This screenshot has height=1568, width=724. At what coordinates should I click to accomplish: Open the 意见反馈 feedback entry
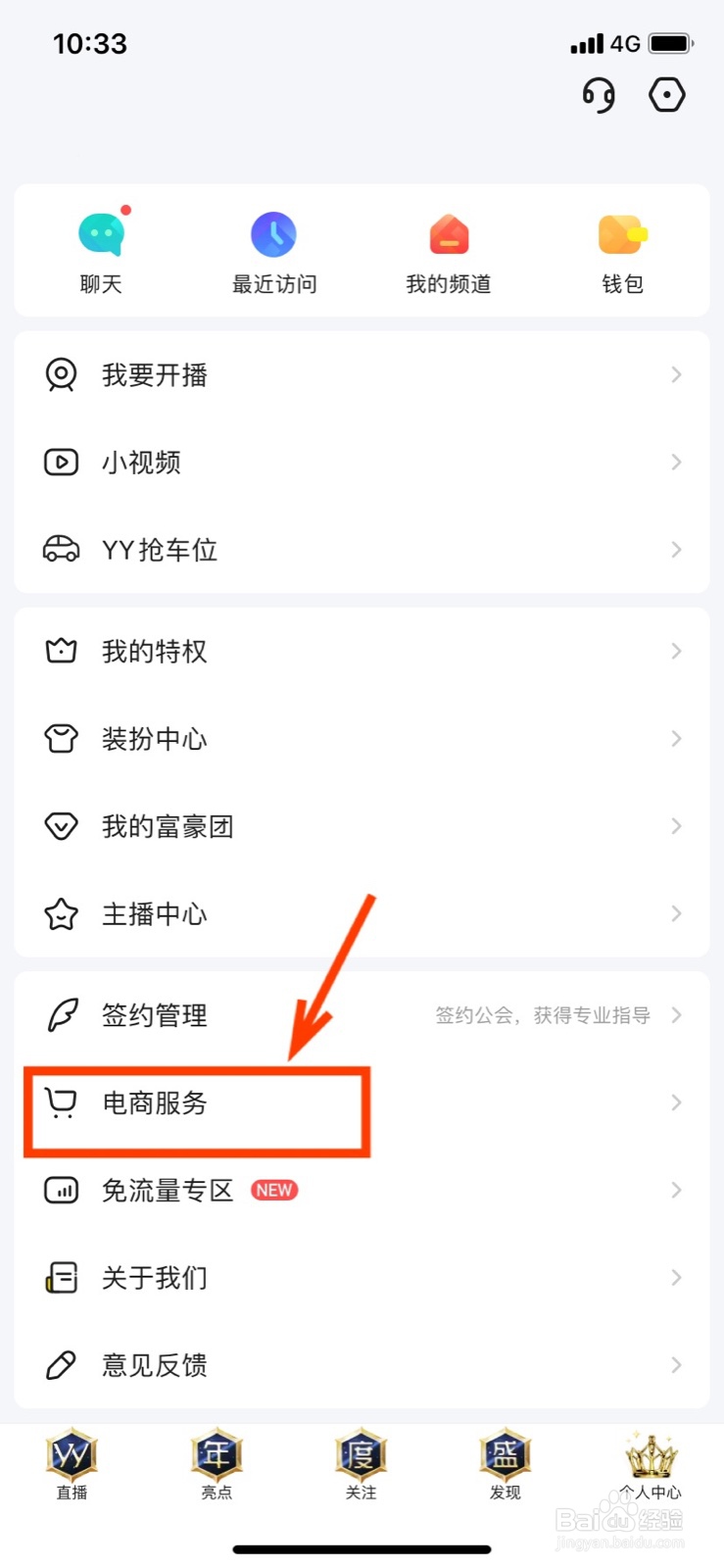tap(154, 1364)
